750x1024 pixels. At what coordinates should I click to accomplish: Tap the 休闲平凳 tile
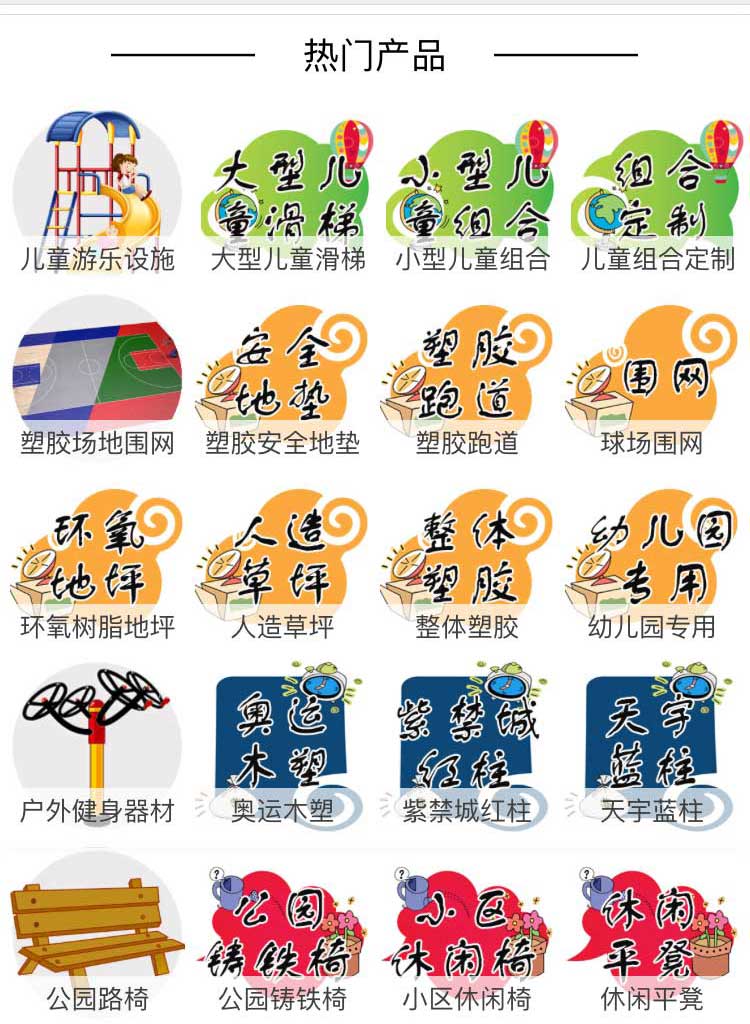655,932
